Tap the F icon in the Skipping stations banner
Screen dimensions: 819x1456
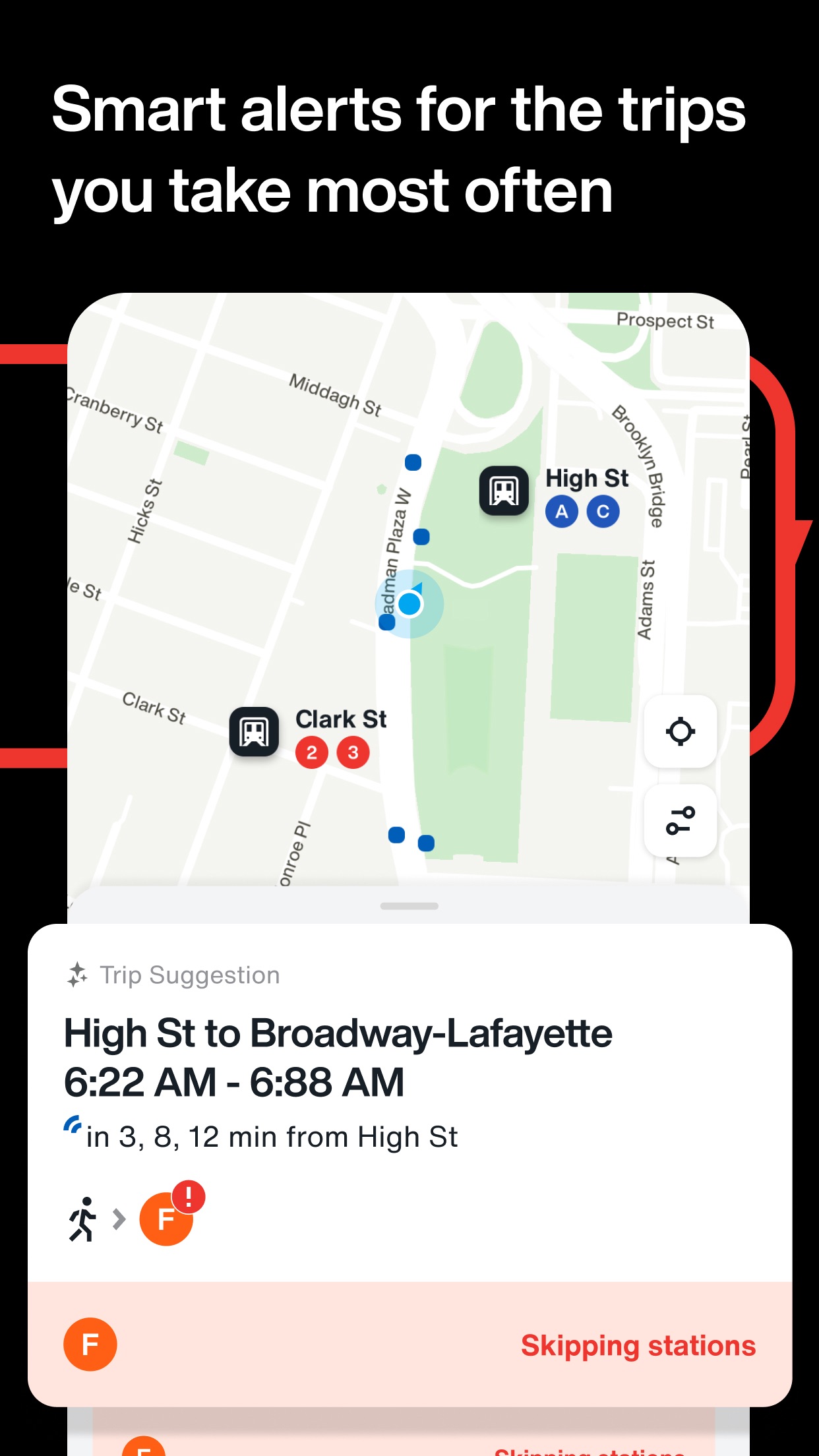click(x=90, y=1345)
